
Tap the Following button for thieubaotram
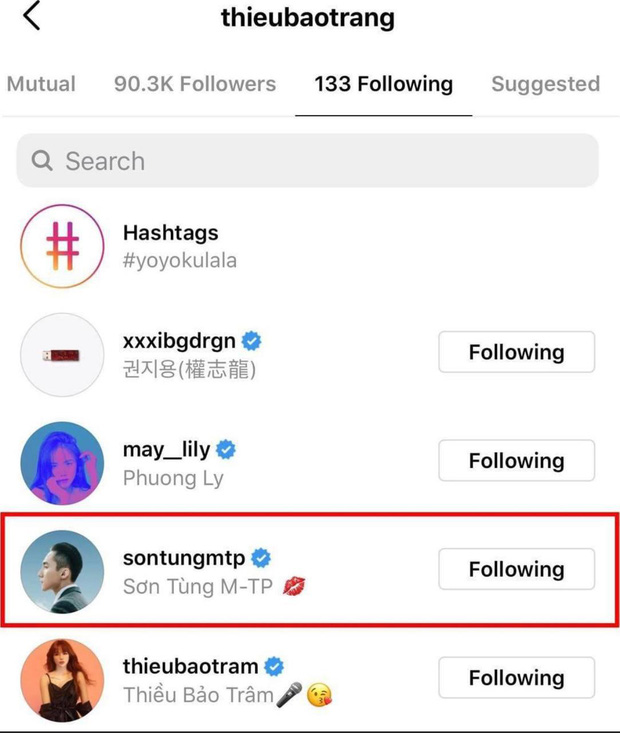[x=516, y=678]
